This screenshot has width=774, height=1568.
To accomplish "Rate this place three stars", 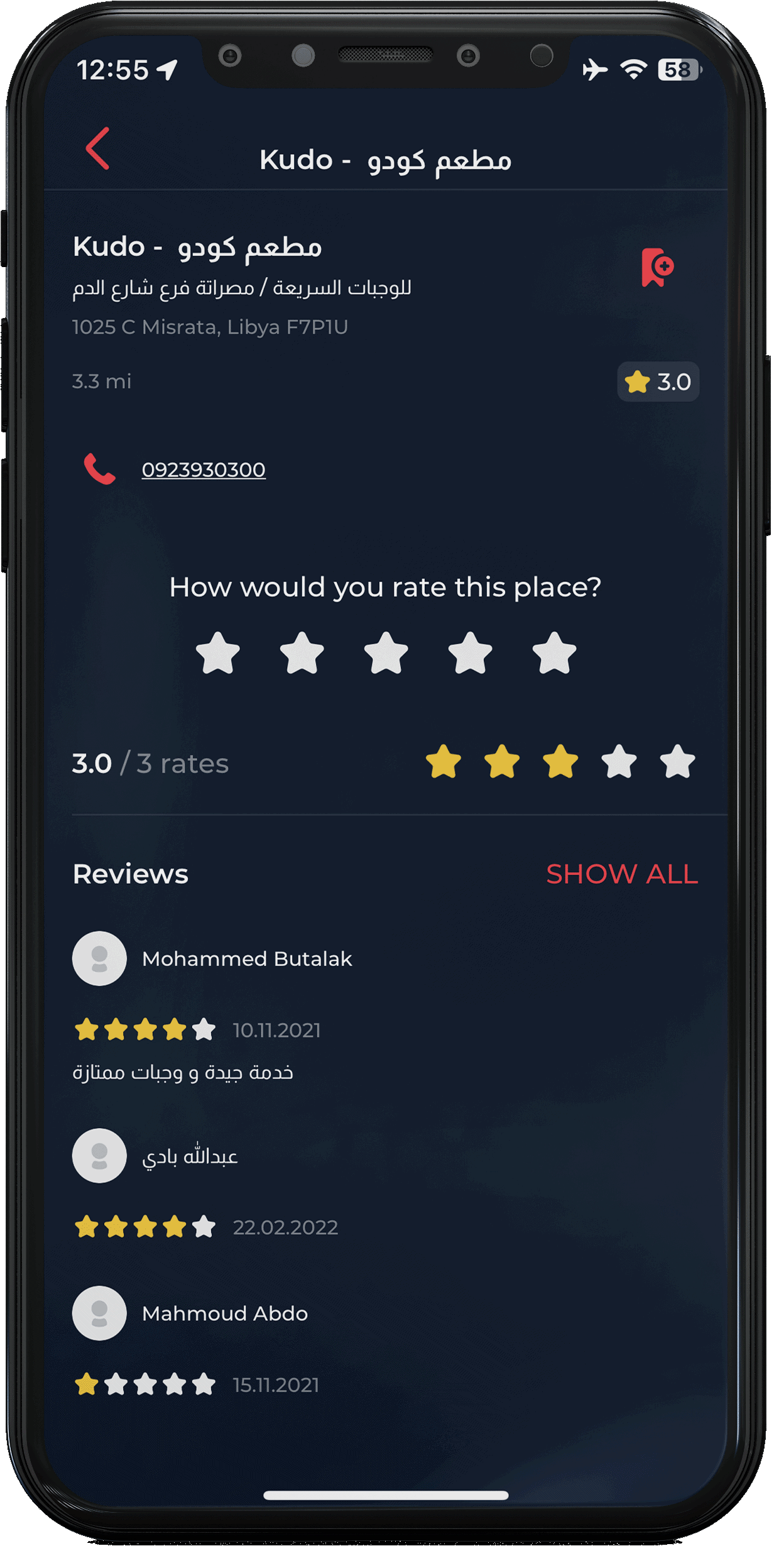I will coord(386,654).
